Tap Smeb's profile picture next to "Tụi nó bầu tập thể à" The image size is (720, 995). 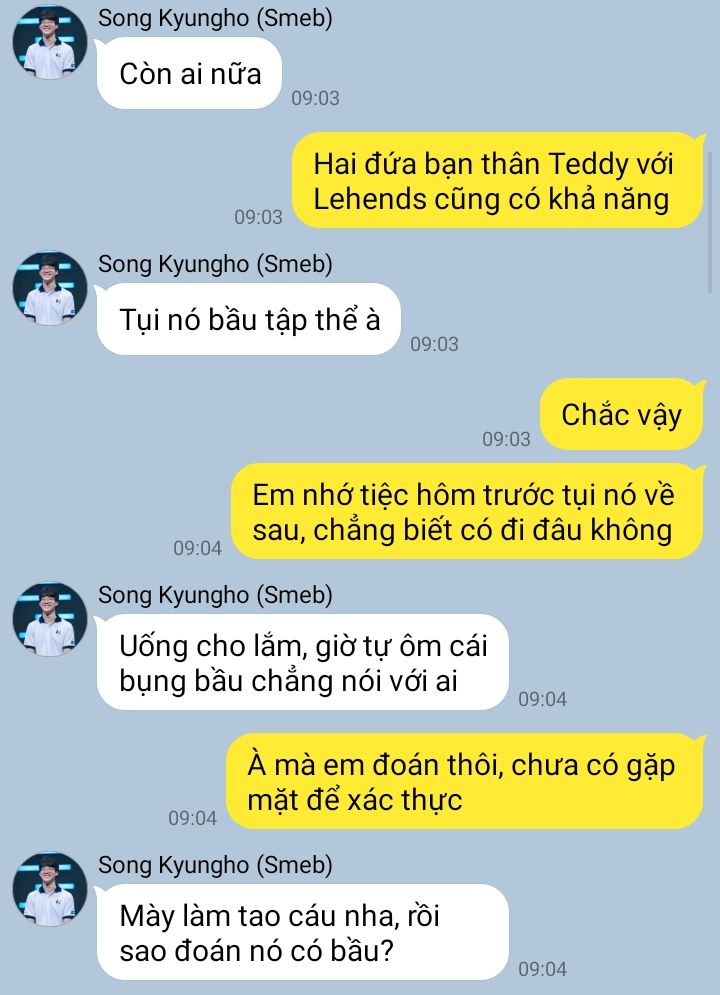tap(49, 289)
